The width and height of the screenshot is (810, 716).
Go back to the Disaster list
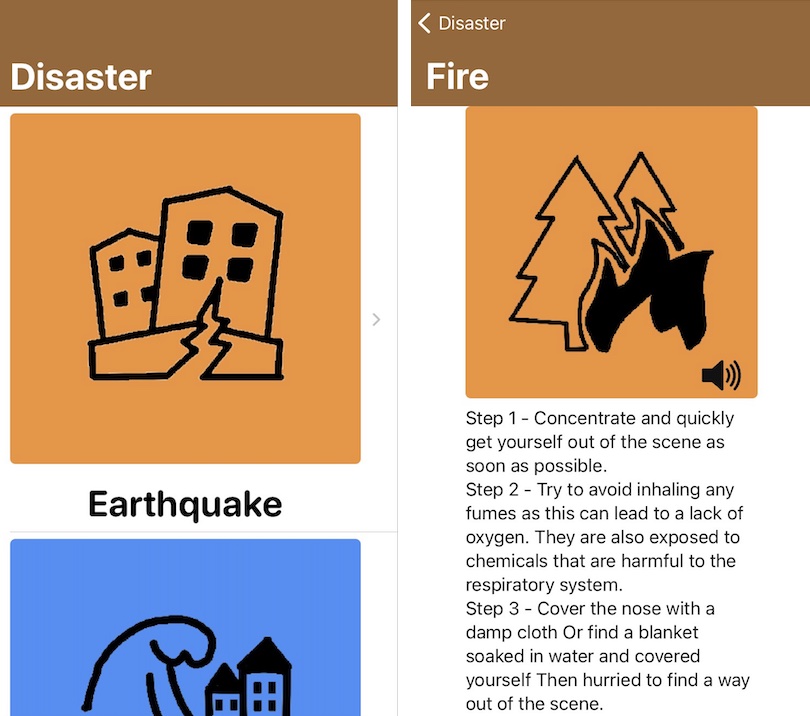pos(462,23)
